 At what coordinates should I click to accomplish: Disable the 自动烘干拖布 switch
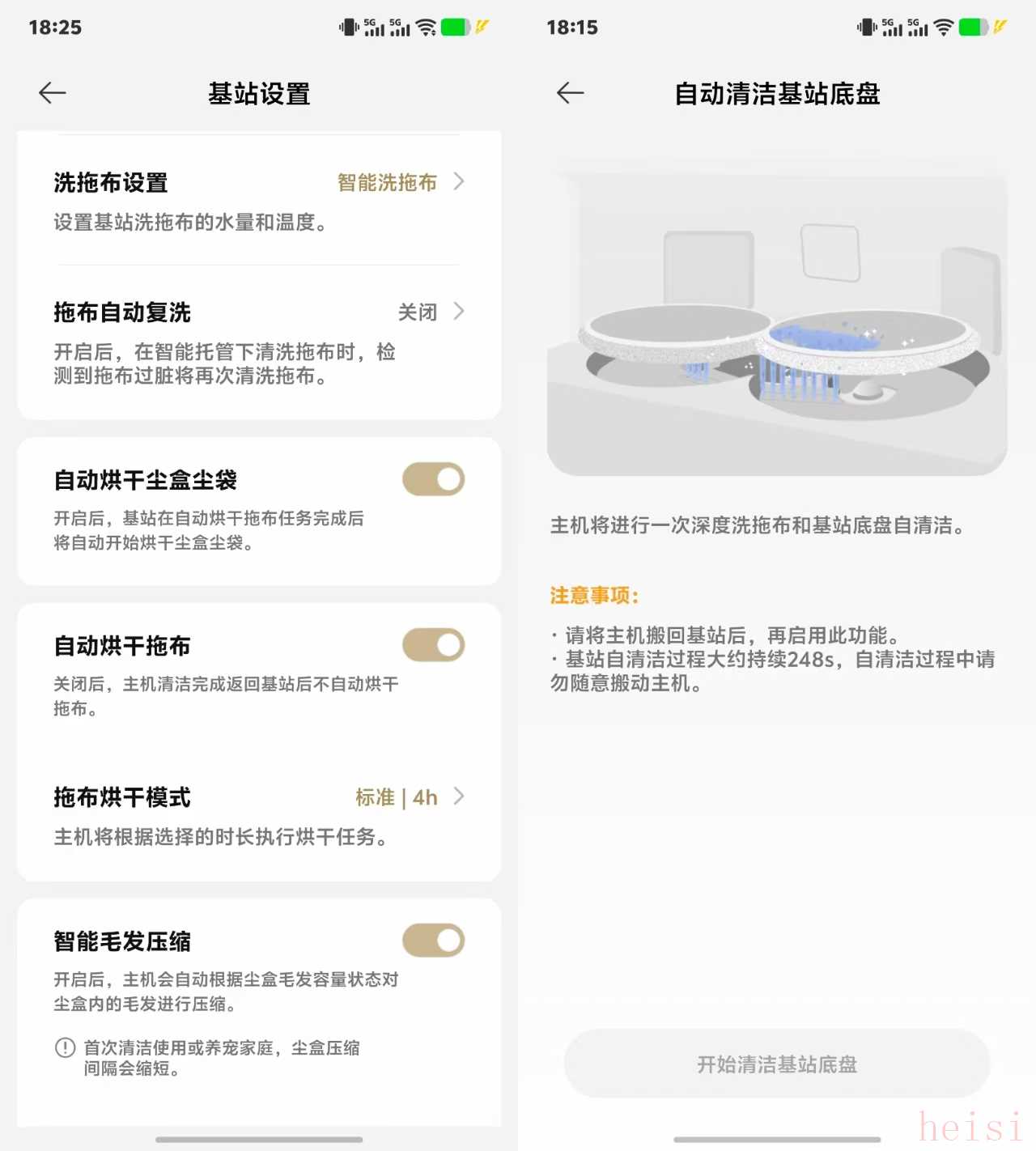(x=433, y=645)
